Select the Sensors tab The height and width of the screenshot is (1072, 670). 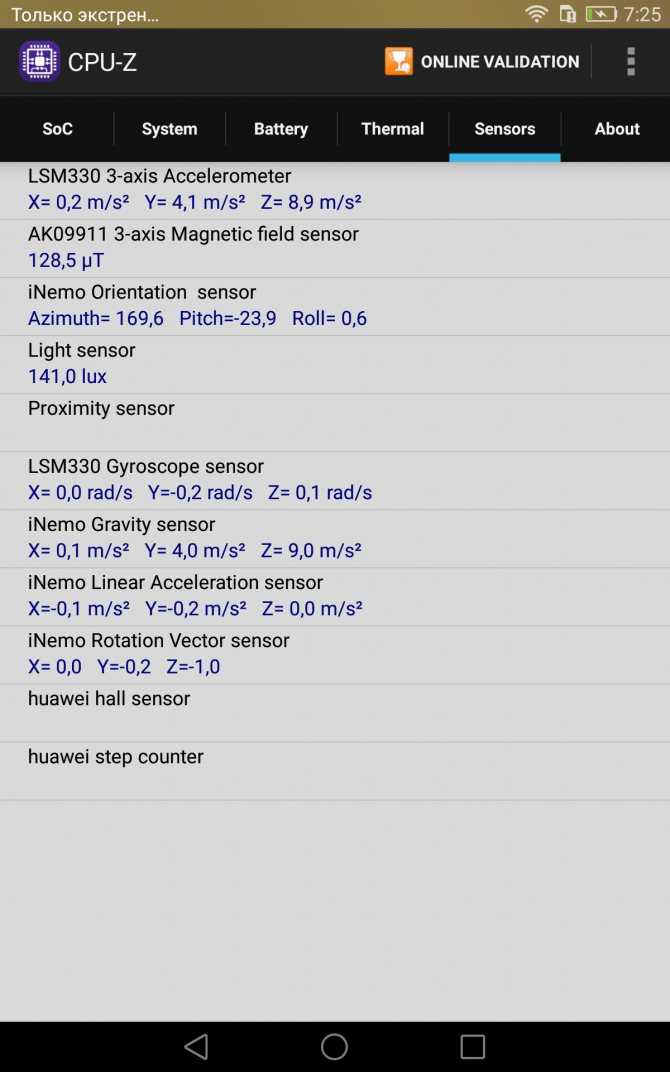point(505,129)
